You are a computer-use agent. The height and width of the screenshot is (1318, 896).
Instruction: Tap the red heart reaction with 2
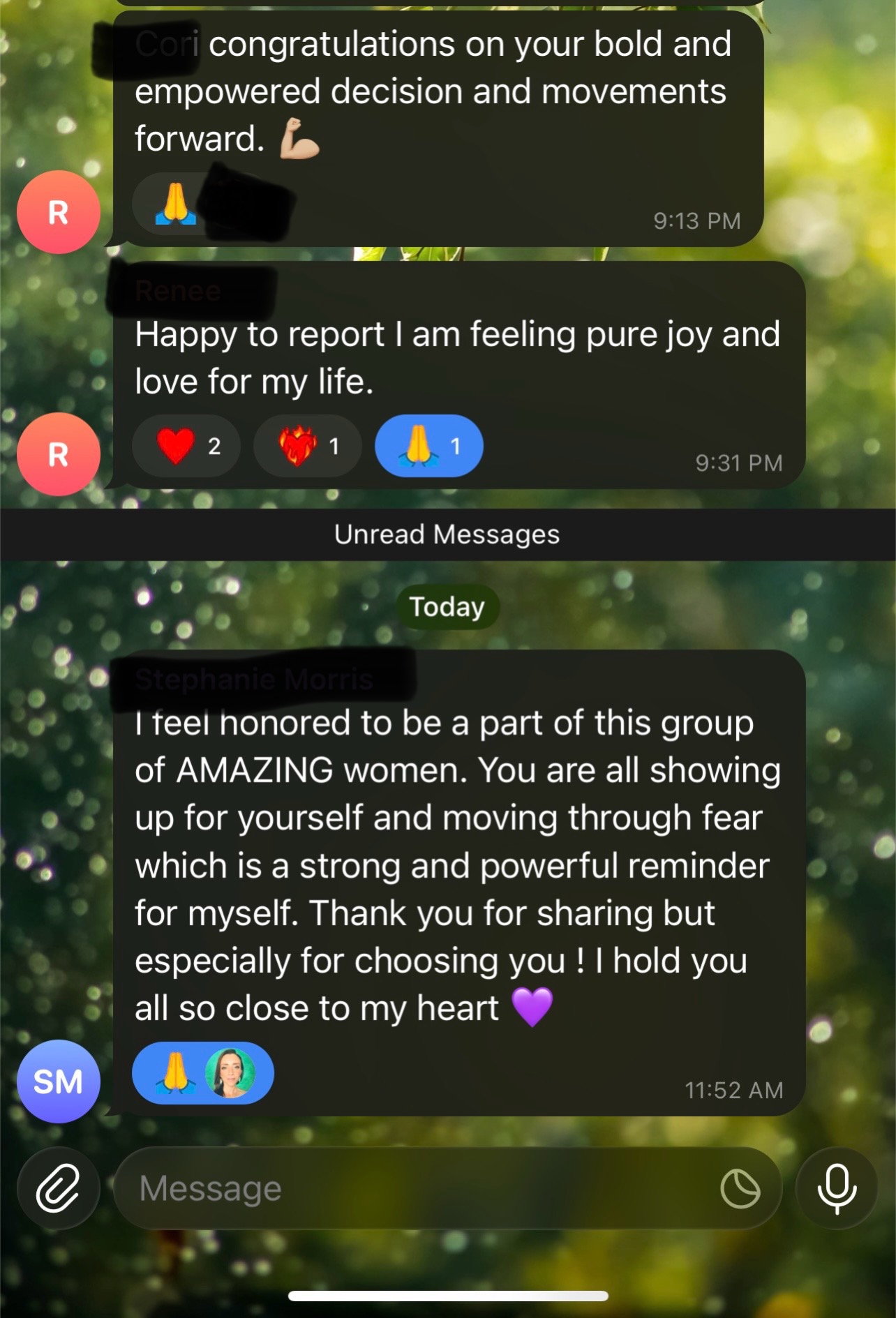click(x=186, y=446)
